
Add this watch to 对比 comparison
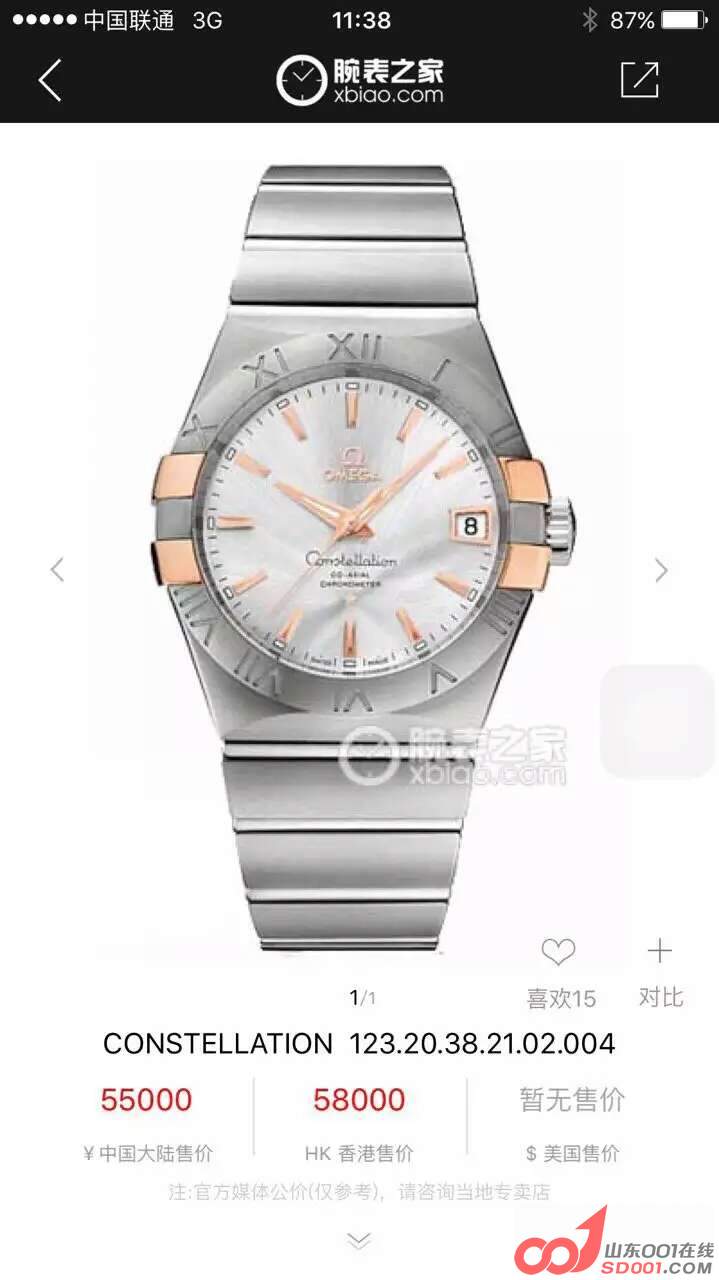point(660,951)
